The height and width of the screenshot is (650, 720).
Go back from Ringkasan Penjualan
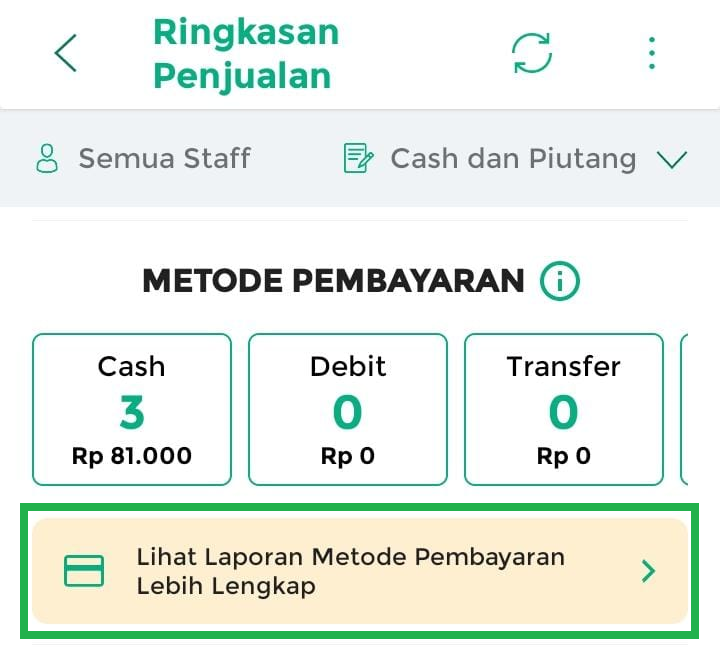pyautogui.click(x=66, y=53)
